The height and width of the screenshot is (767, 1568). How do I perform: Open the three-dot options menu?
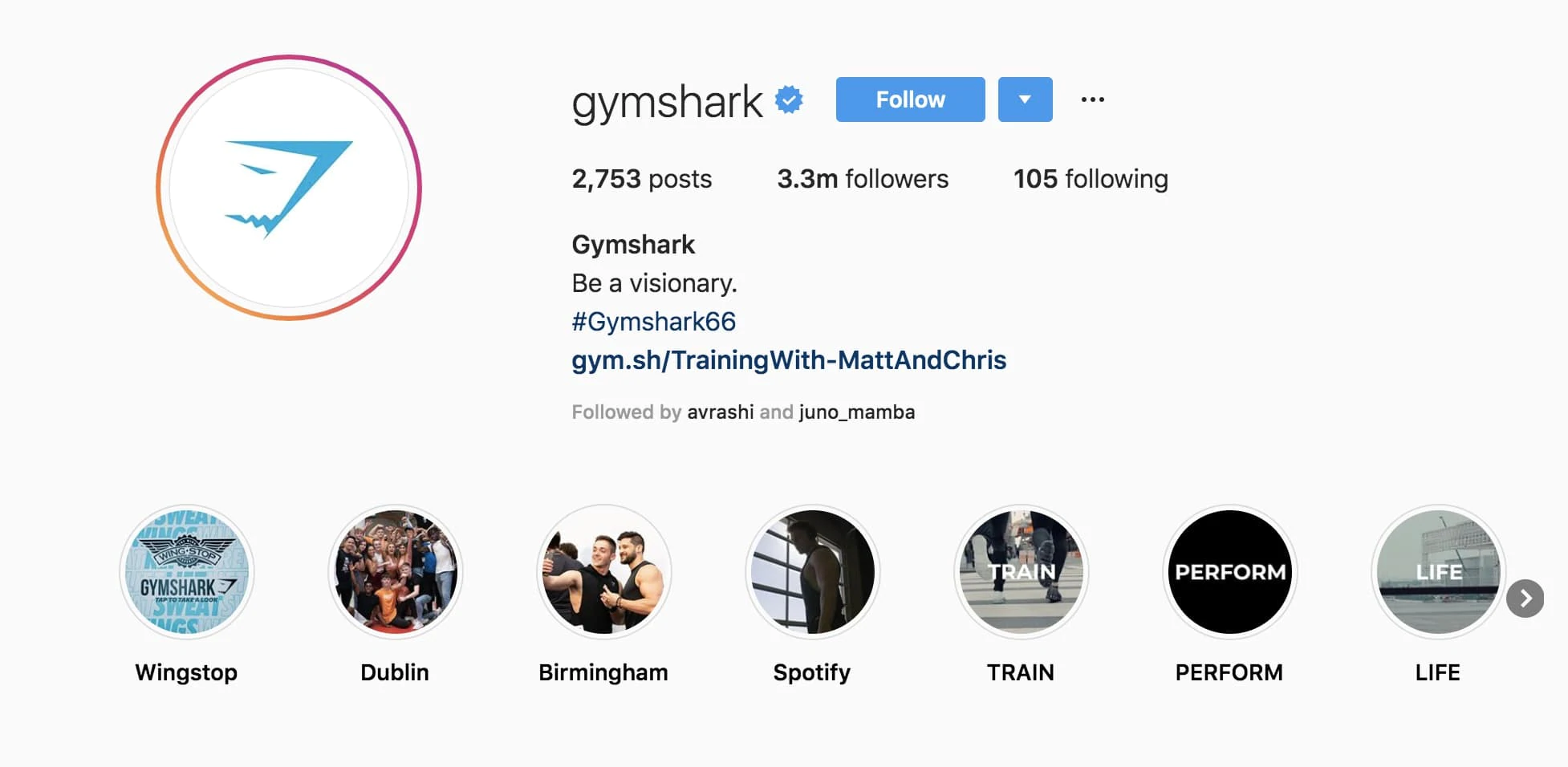coord(1092,99)
